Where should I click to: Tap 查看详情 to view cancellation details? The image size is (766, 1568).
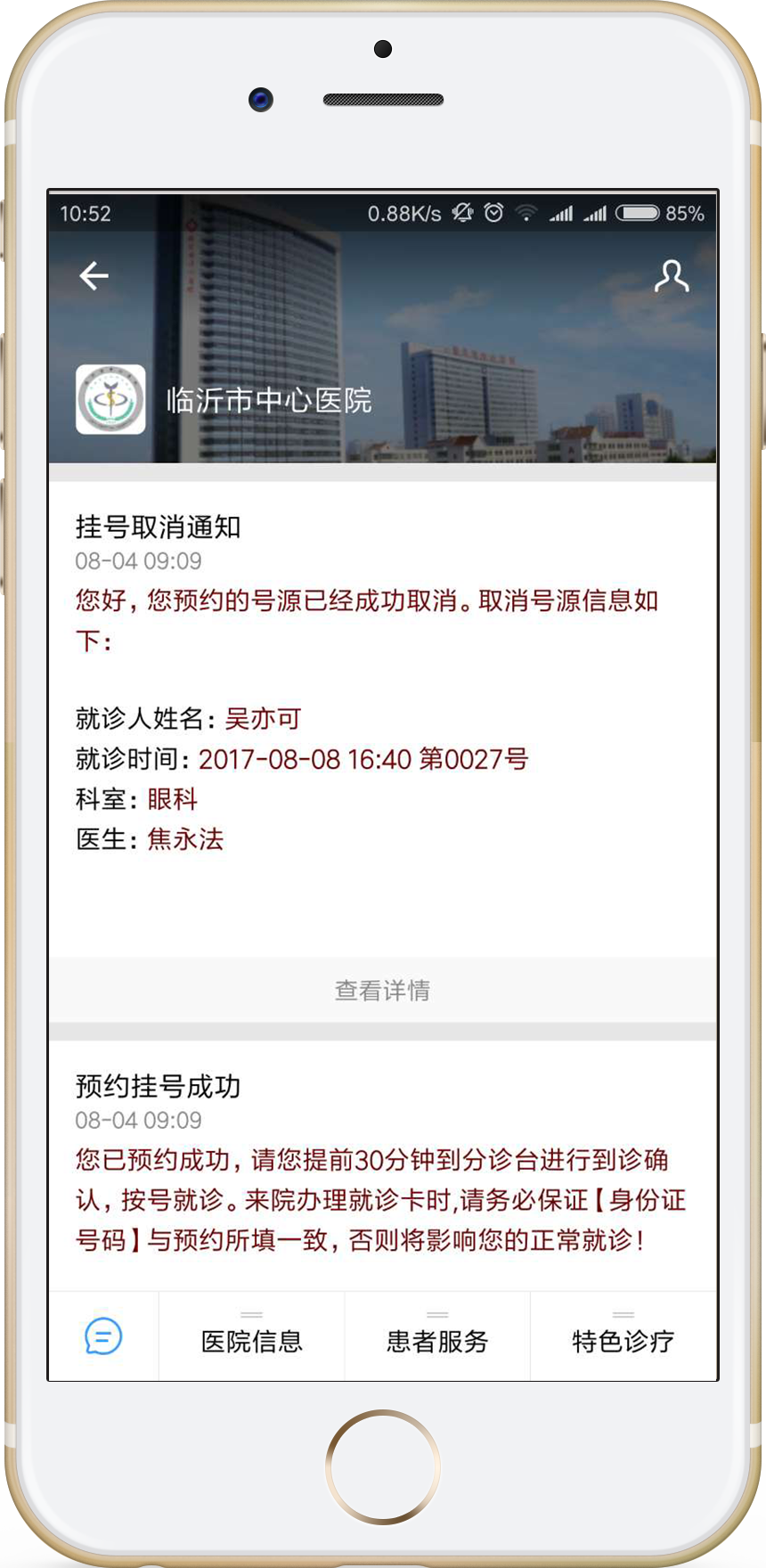[382, 990]
